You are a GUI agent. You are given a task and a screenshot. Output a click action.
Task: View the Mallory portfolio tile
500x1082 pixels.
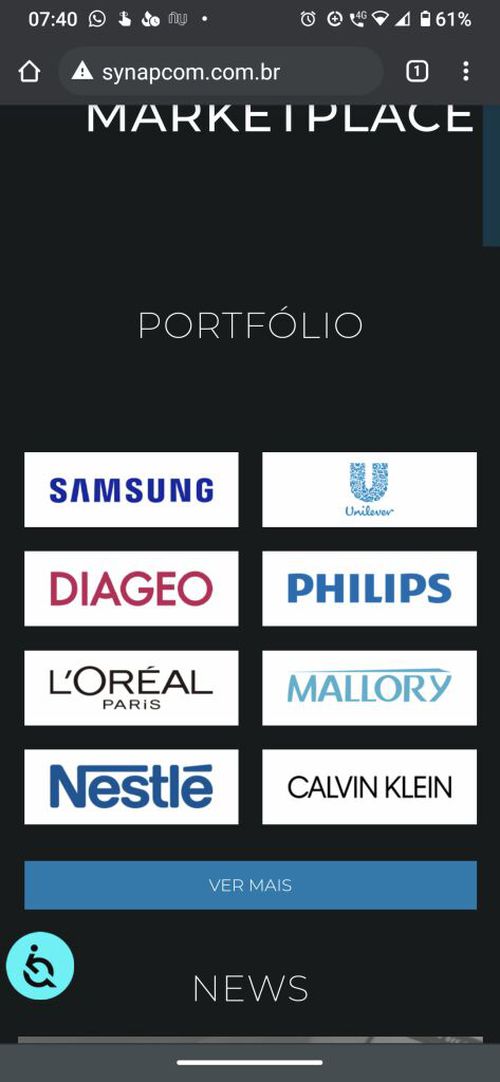(369, 688)
